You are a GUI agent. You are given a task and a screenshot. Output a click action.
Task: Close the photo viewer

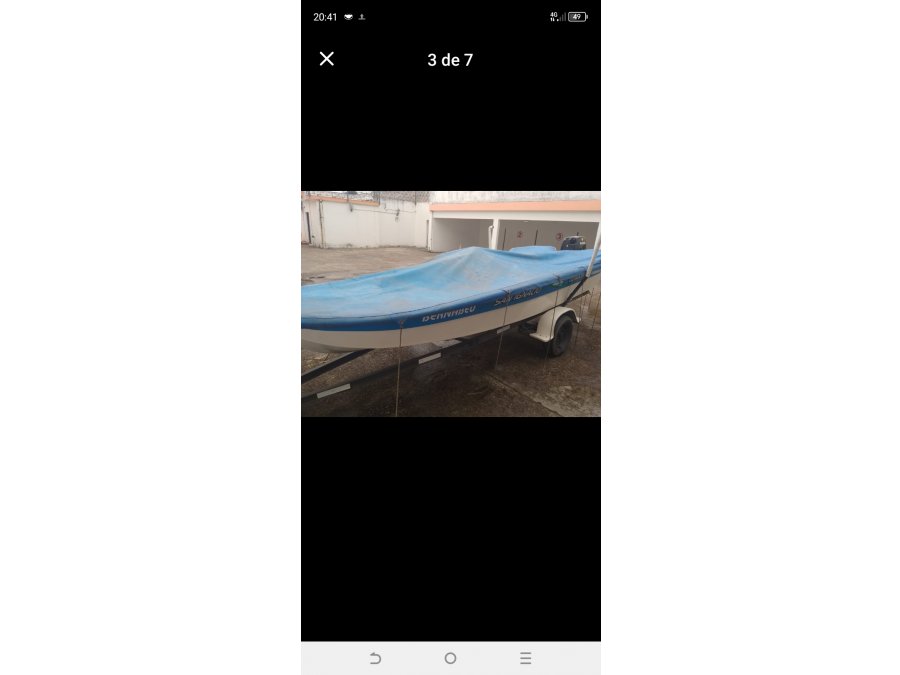click(x=327, y=59)
